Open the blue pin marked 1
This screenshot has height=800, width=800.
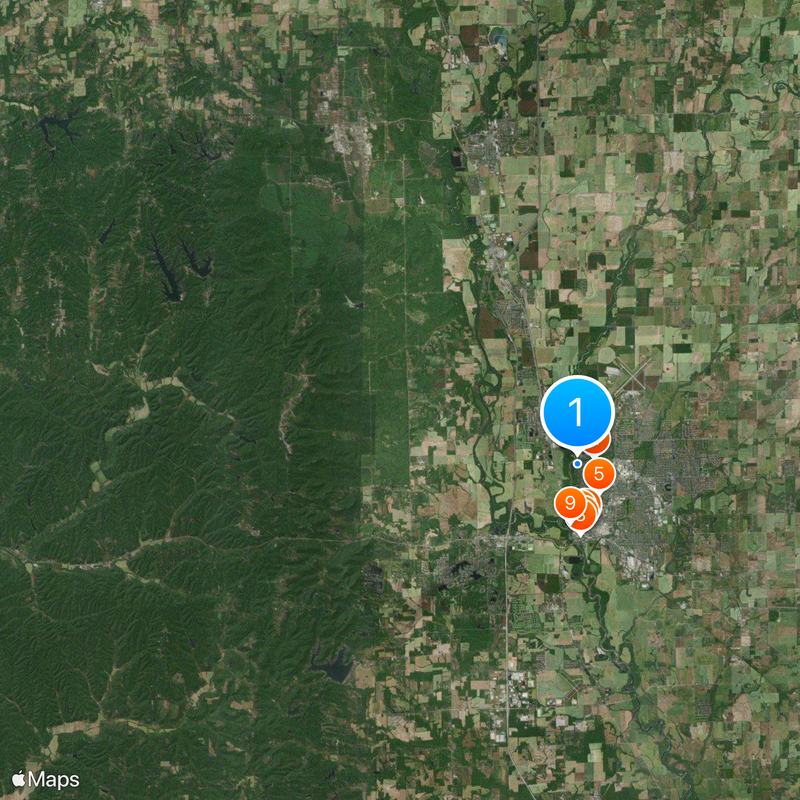click(x=577, y=412)
